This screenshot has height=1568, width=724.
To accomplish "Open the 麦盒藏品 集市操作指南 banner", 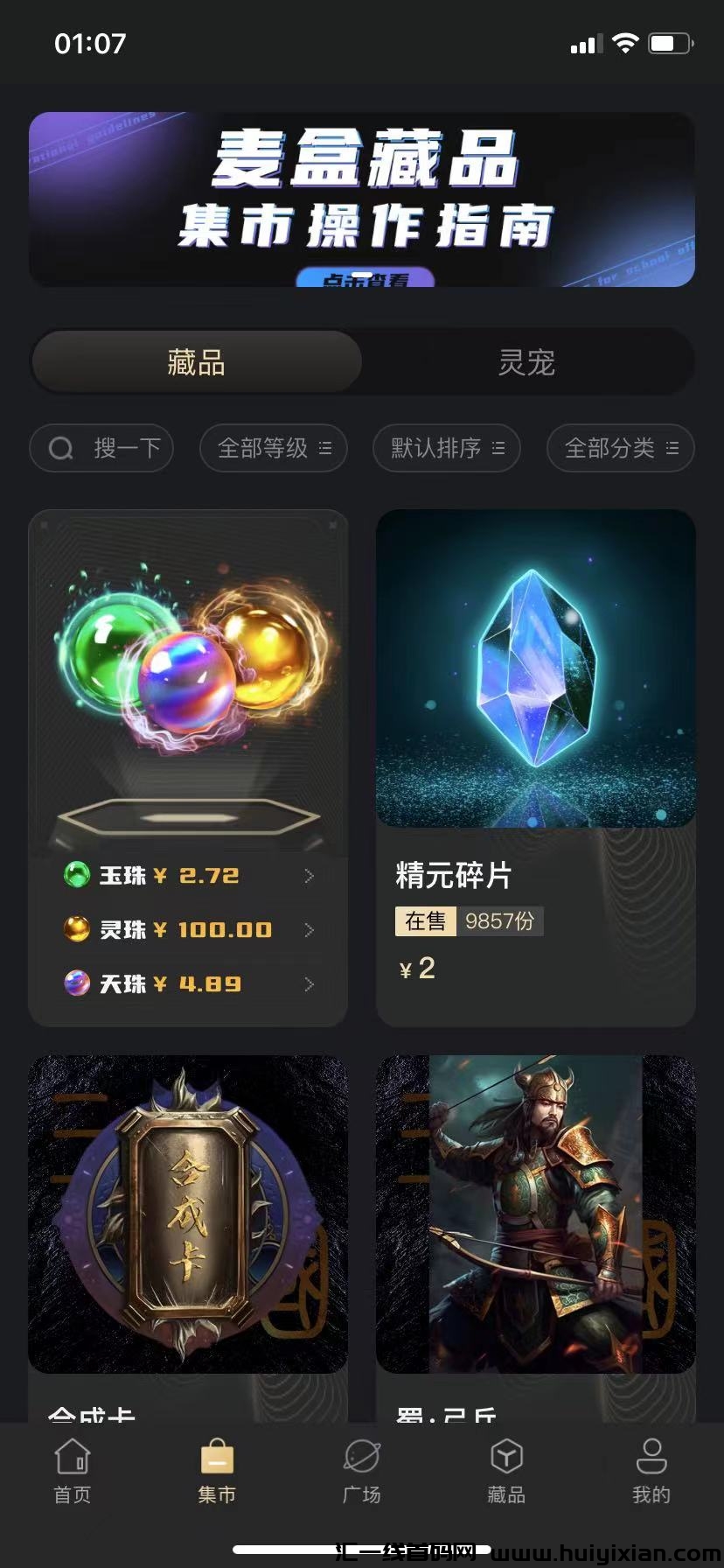I will tap(362, 199).
